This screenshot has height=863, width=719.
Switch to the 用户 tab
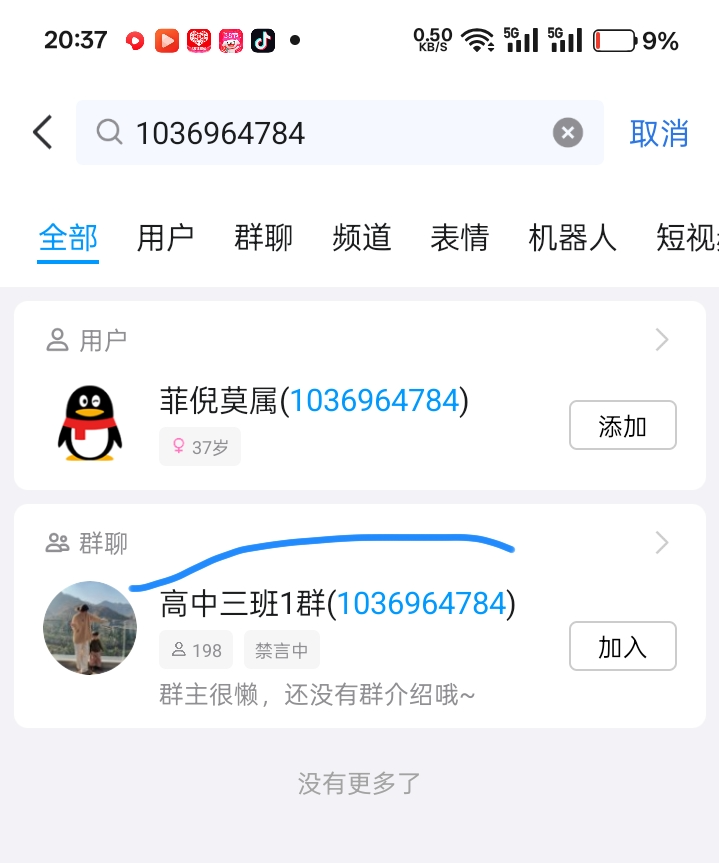tap(165, 238)
